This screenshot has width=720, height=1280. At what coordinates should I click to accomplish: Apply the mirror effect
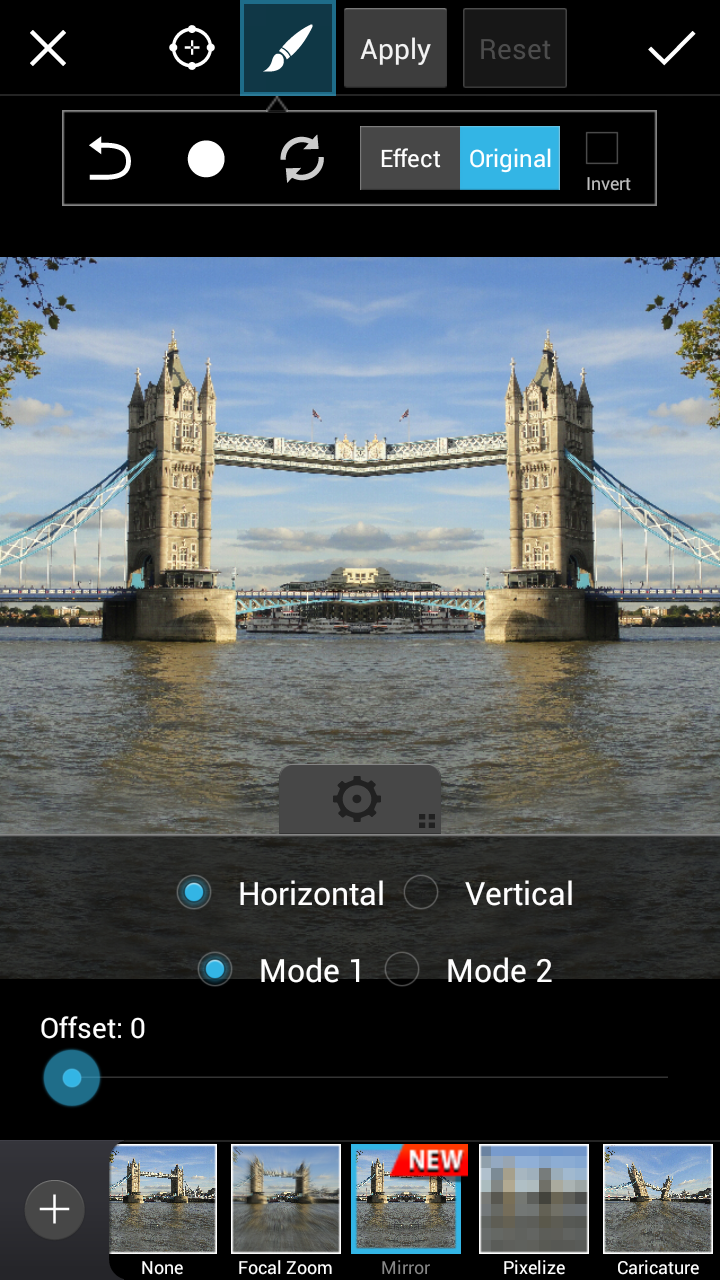click(x=395, y=49)
